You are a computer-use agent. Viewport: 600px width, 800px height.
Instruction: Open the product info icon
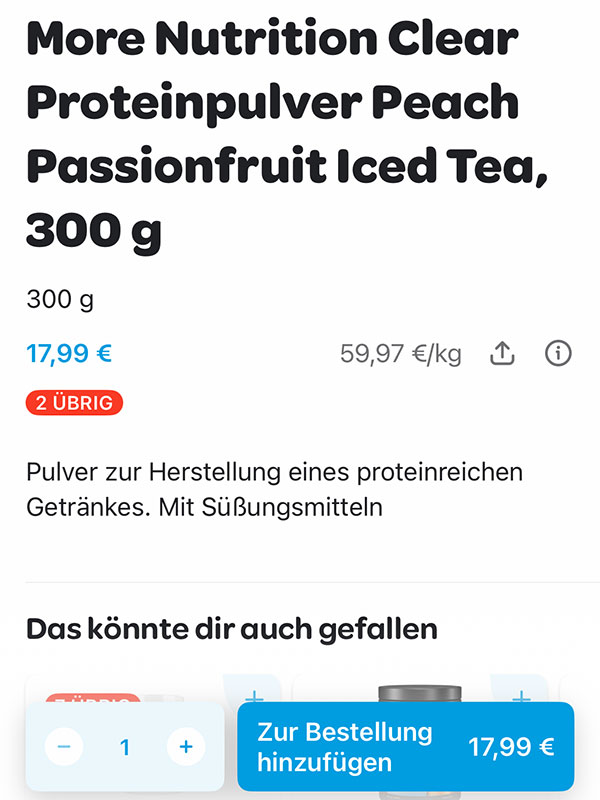[558, 354]
